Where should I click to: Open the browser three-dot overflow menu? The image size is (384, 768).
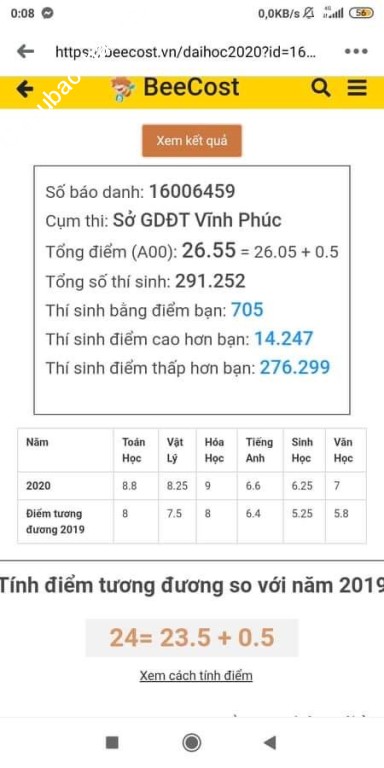click(x=356, y=51)
